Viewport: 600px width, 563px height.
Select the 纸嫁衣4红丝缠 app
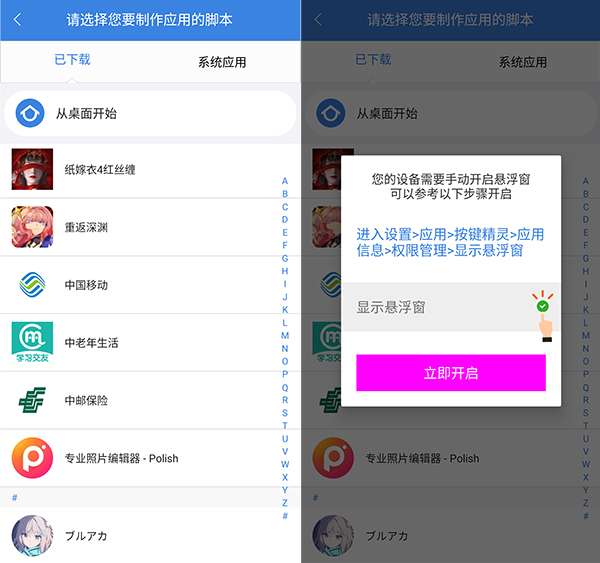point(100,170)
